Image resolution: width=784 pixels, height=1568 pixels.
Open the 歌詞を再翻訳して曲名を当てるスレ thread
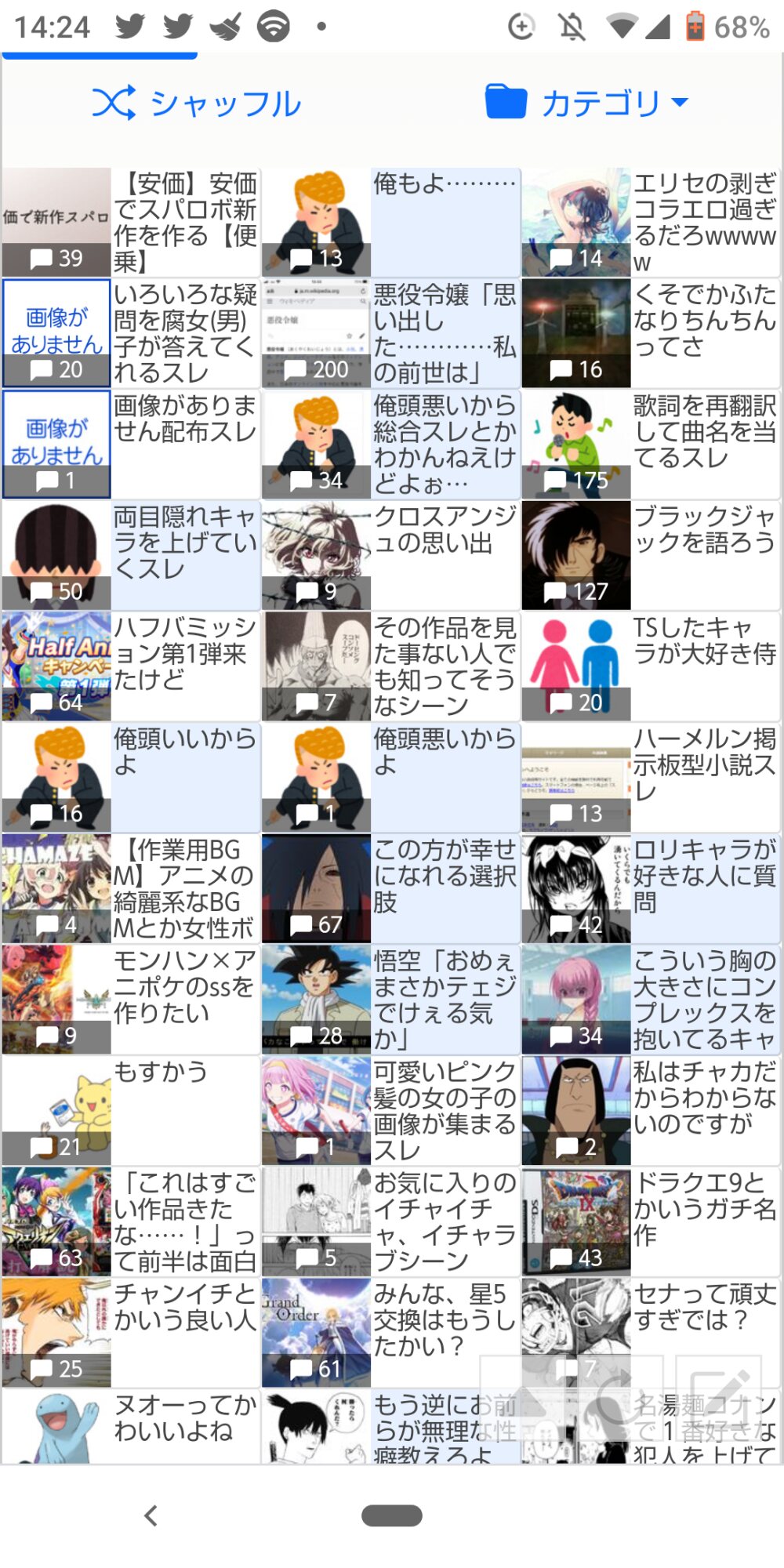tap(651, 445)
